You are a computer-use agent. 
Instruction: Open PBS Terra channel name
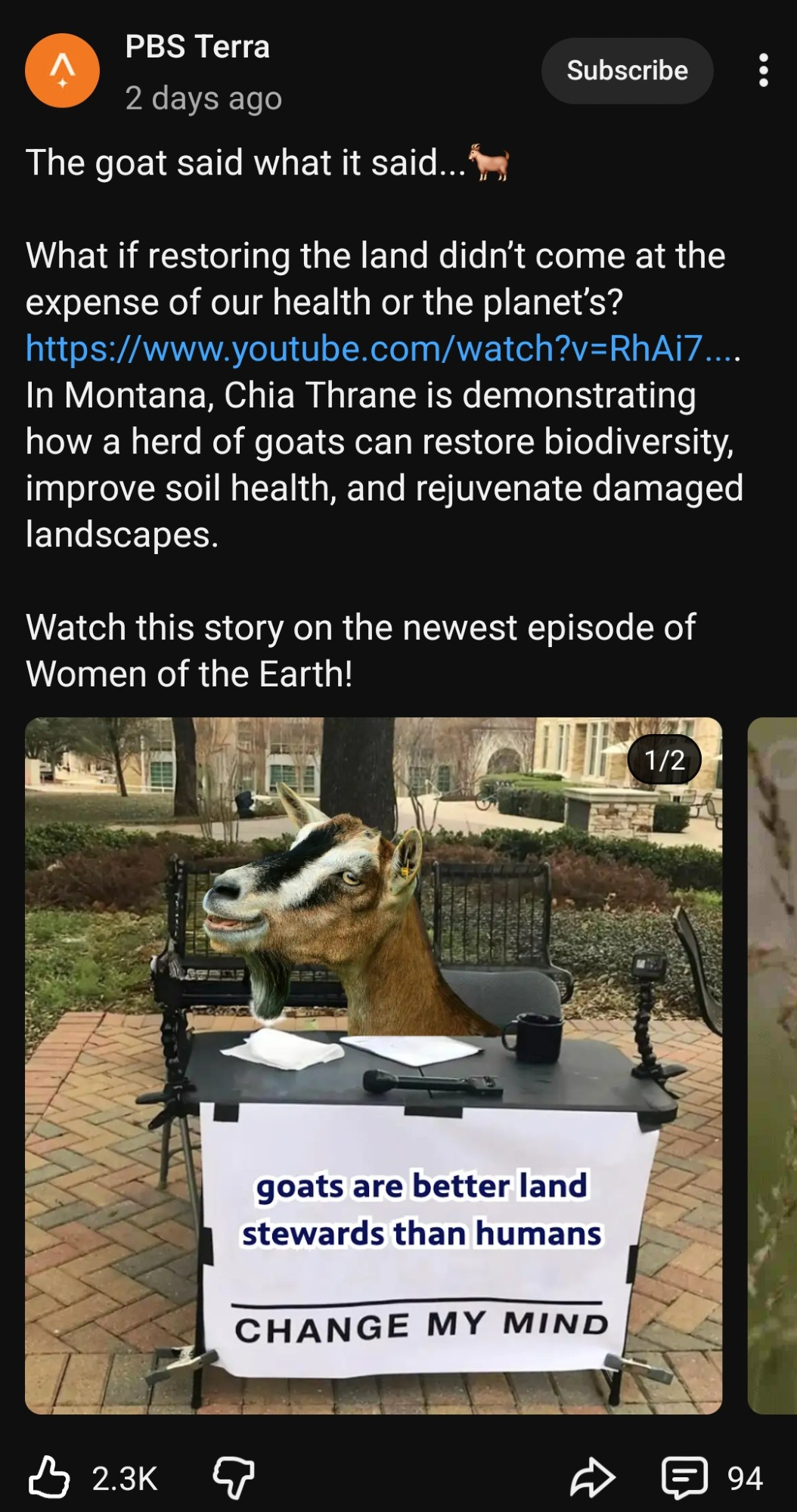[197, 47]
